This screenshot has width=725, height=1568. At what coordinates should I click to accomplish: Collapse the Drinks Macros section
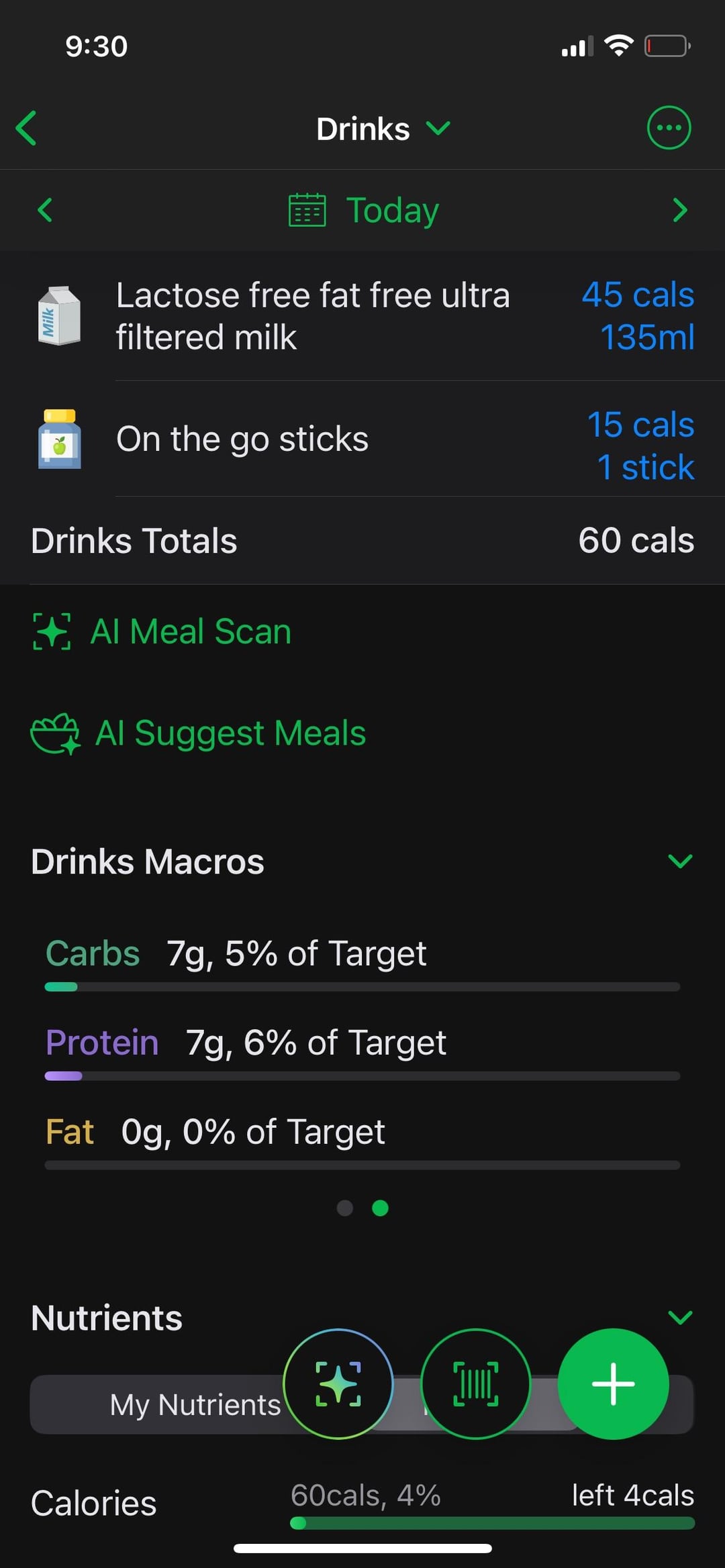click(x=680, y=861)
